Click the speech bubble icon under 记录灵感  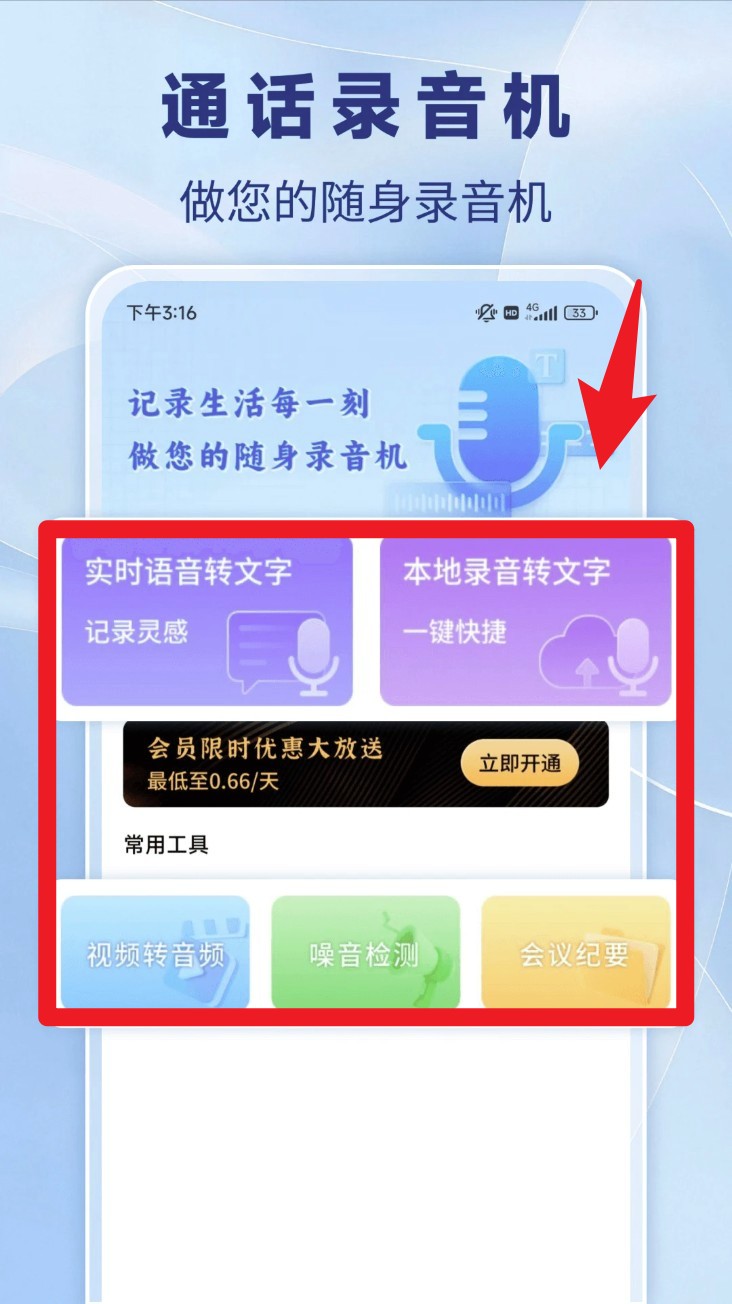coord(255,650)
